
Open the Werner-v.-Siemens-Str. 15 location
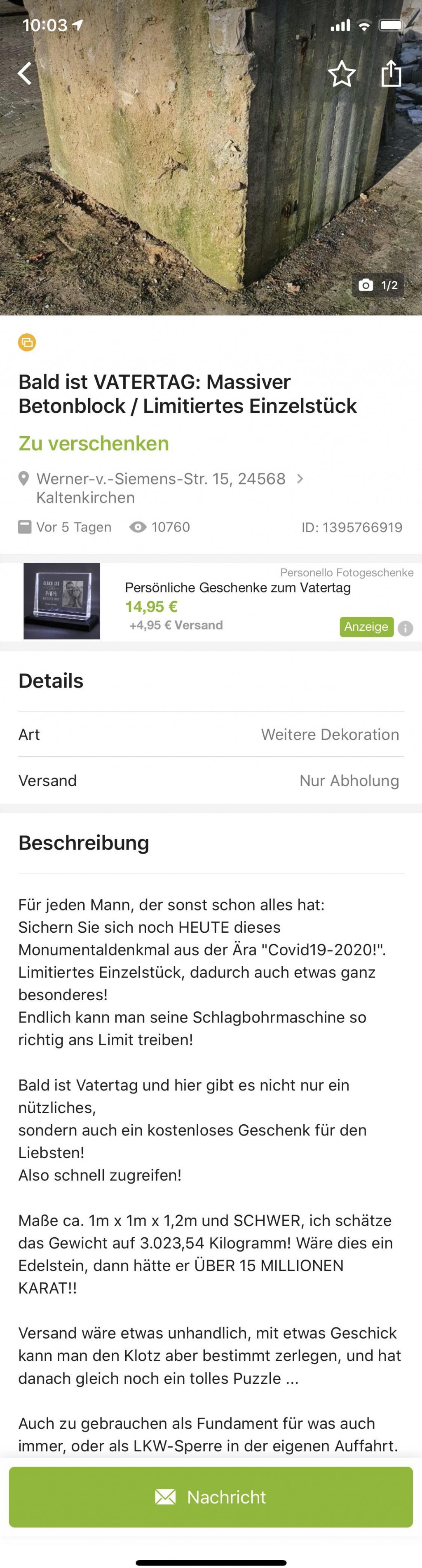pyautogui.click(x=162, y=487)
